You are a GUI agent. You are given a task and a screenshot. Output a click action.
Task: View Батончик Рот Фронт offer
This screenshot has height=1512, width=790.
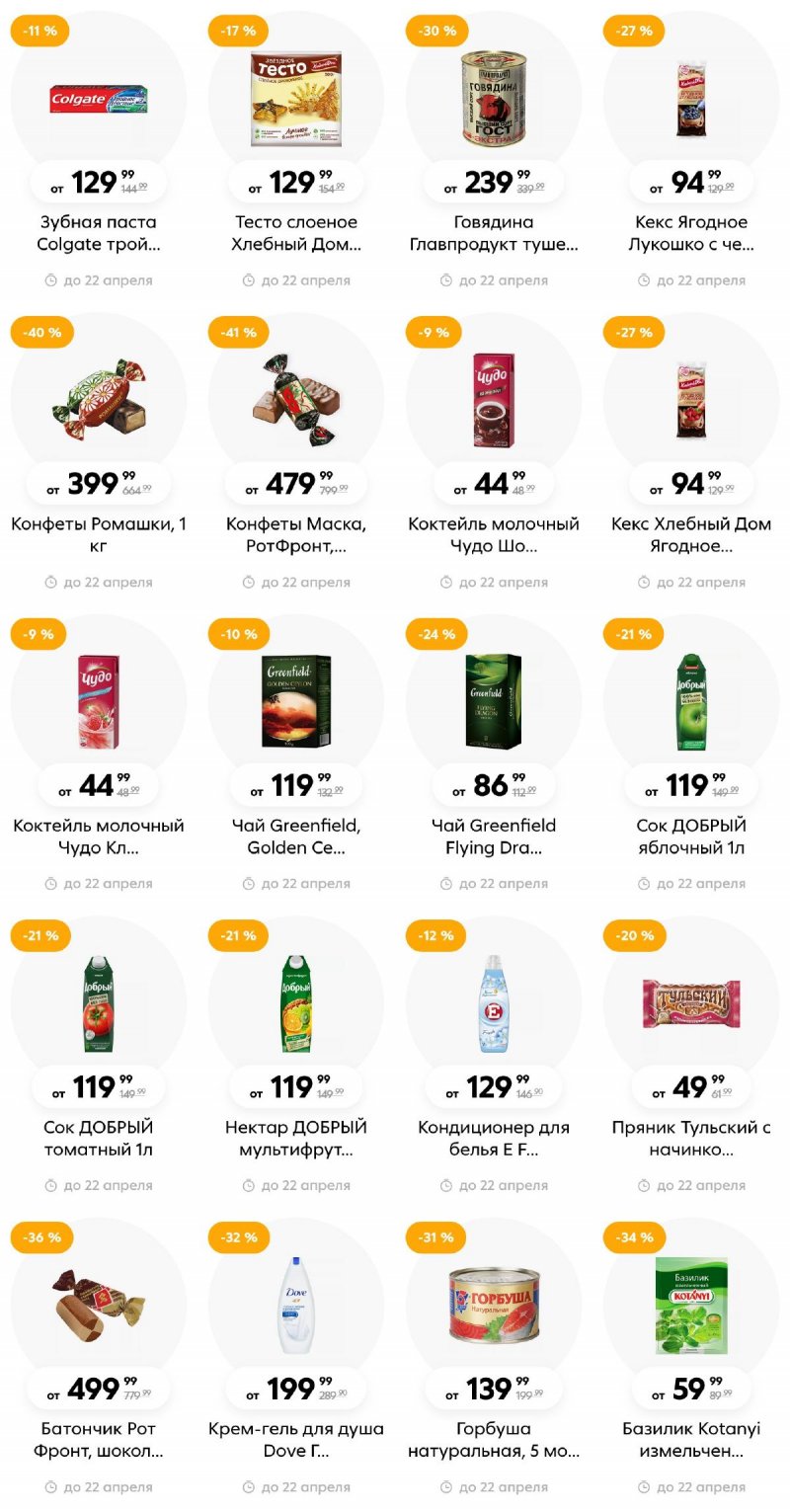[99, 1305]
